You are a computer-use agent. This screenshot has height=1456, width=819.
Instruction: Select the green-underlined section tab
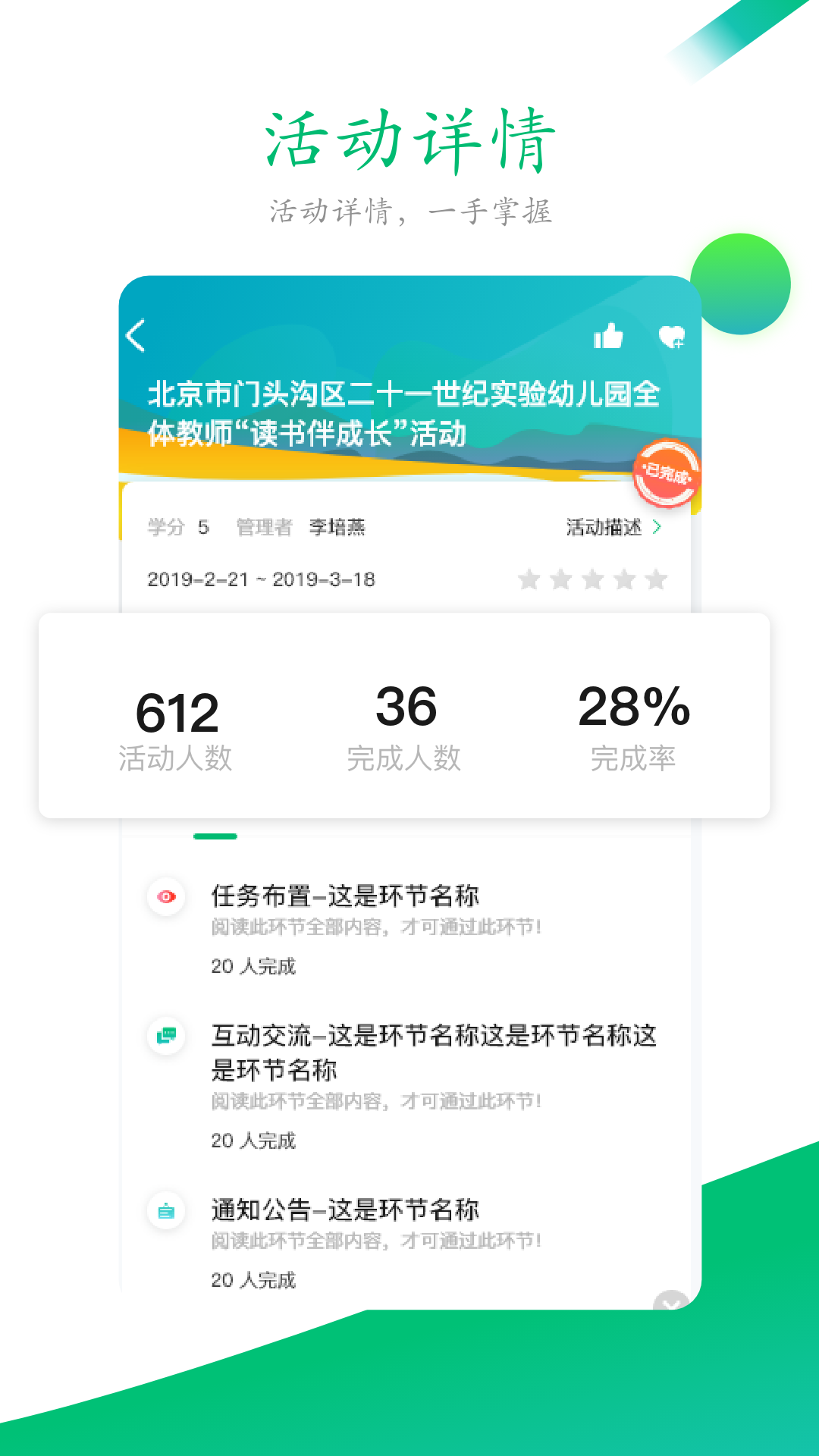pyautogui.click(x=214, y=834)
